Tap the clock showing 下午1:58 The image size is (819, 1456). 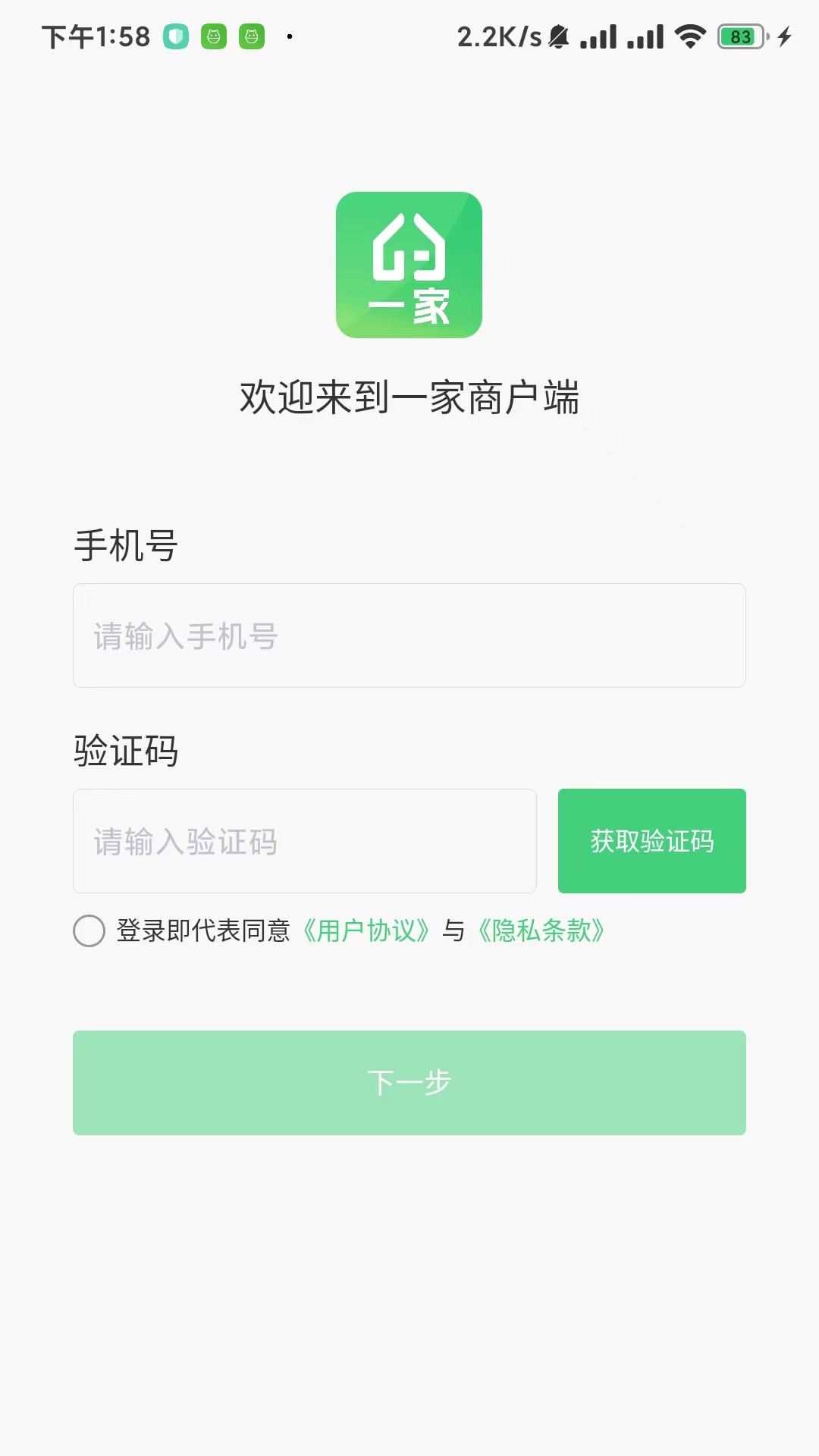click(x=95, y=36)
